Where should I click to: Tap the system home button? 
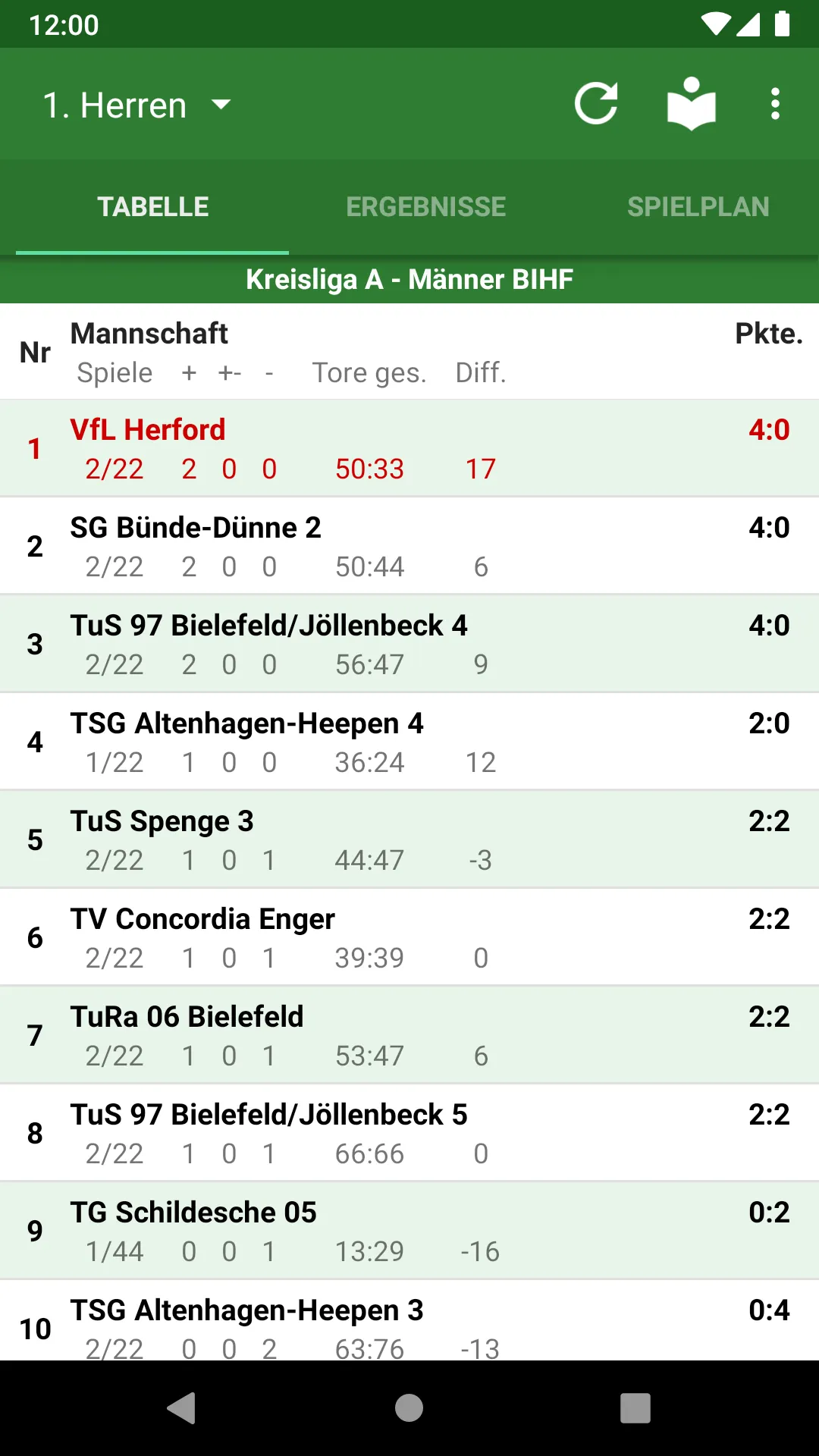pos(409,1408)
